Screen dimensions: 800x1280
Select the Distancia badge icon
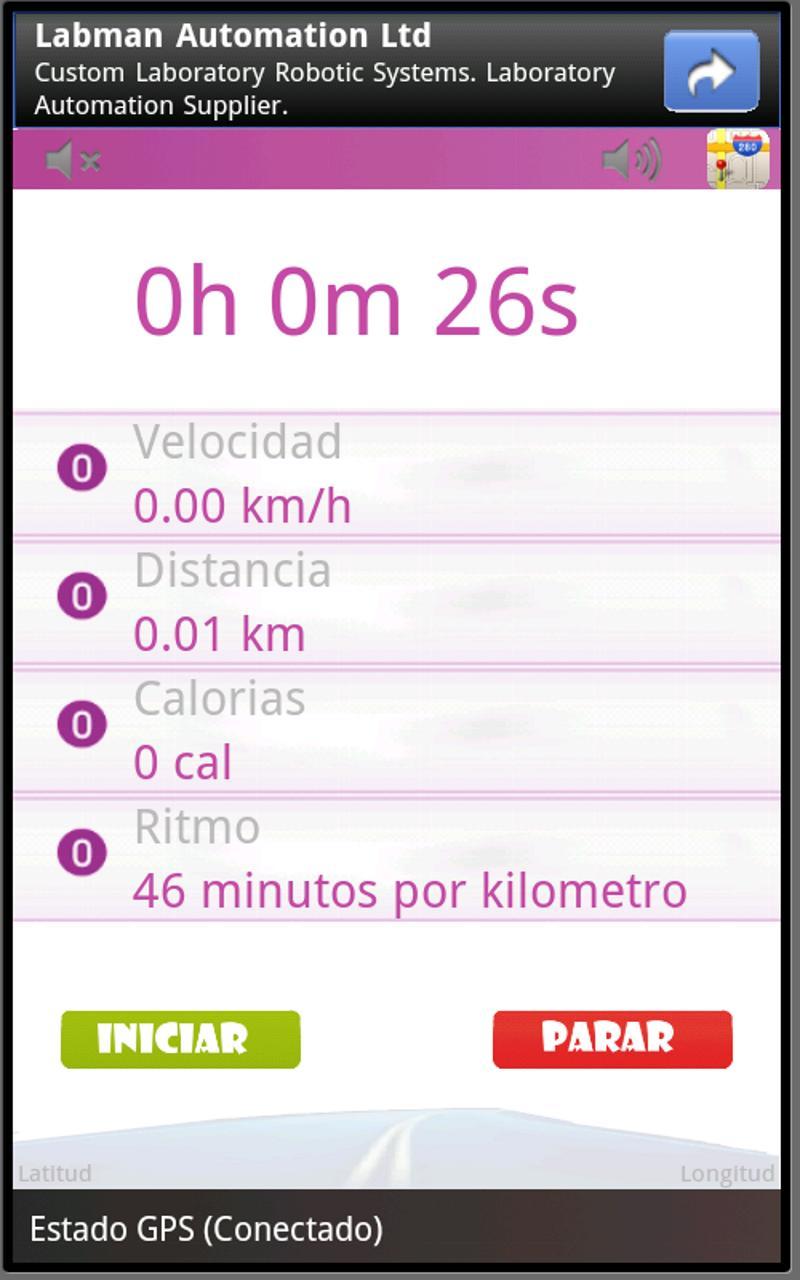[x=80, y=596]
